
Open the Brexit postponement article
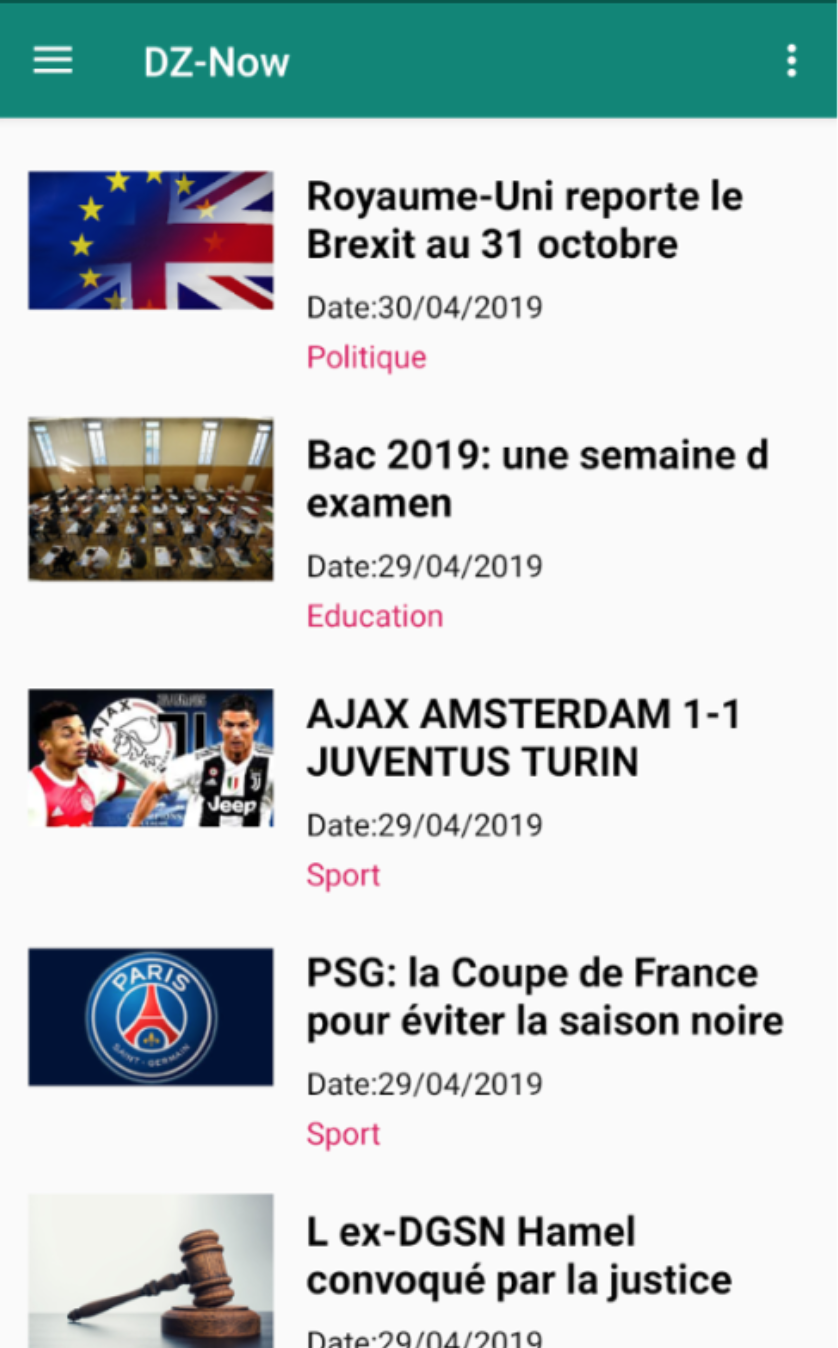pyautogui.click(x=524, y=221)
